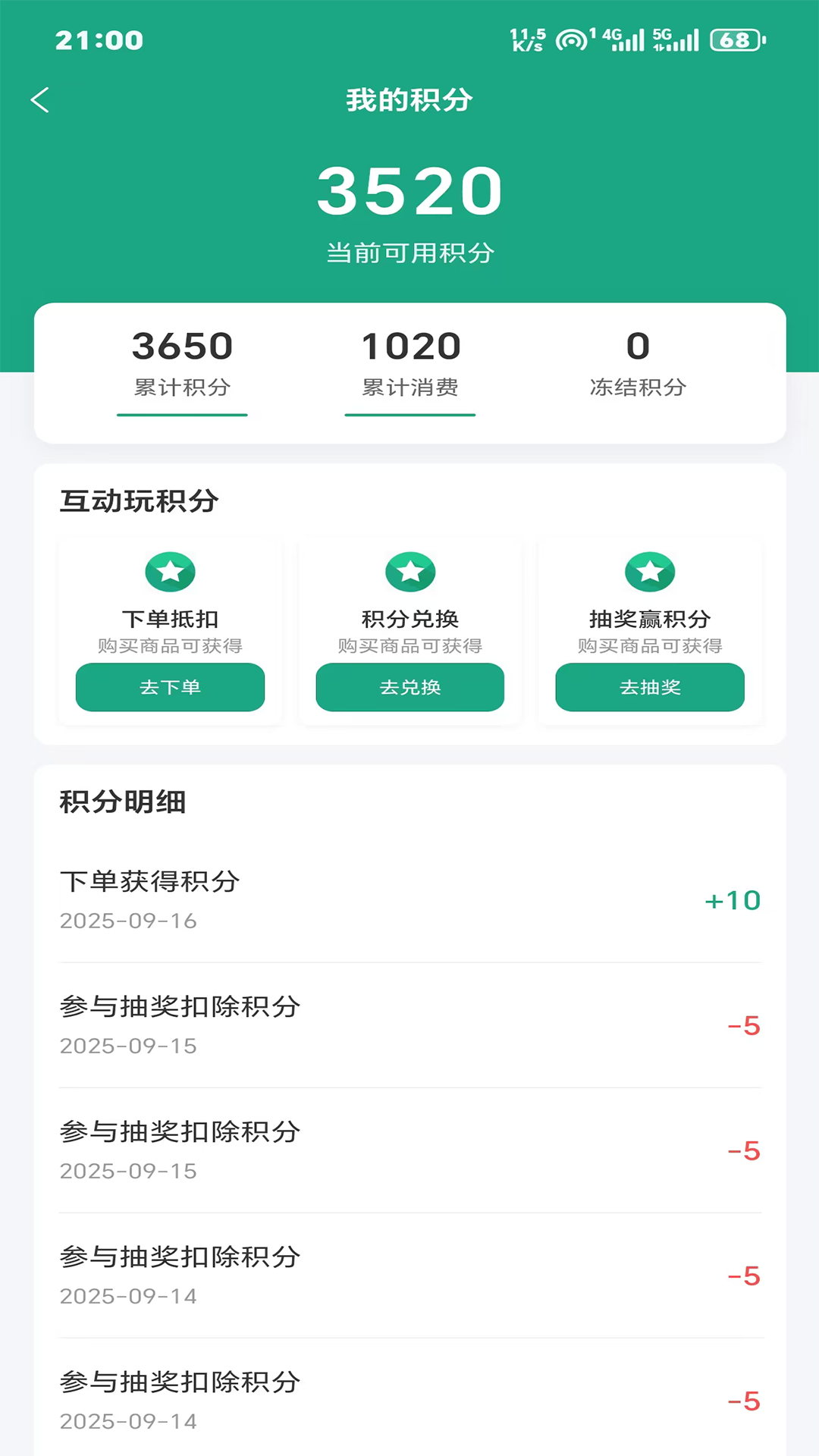Select the 累计消费 stat showing 1020
The width and height of the screenshot is (819, 1456).
click(x=409, y=362)
